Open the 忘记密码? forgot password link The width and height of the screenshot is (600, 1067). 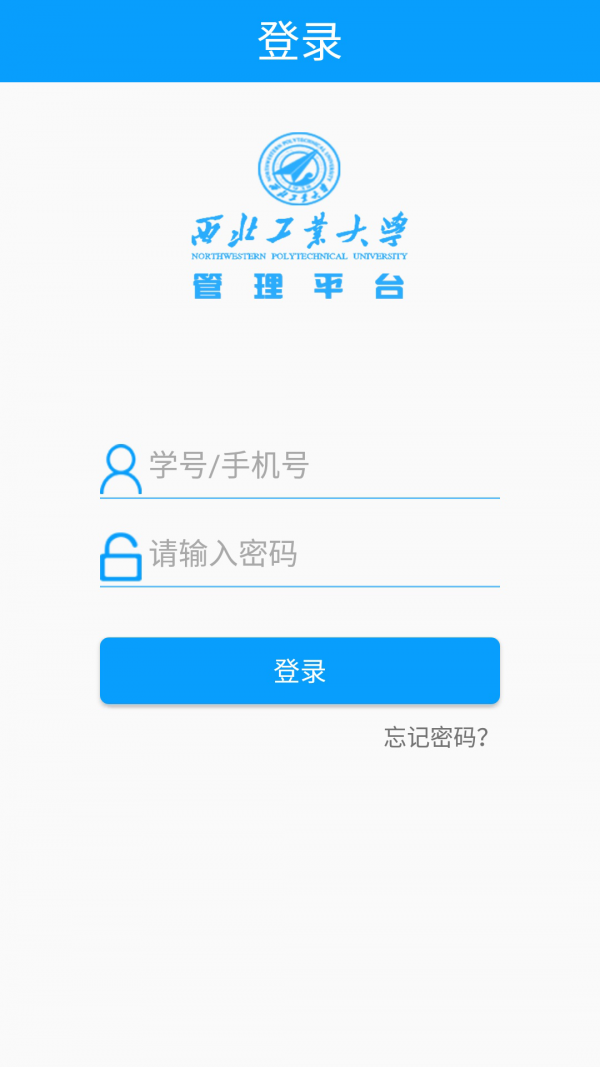coord(436,738)
